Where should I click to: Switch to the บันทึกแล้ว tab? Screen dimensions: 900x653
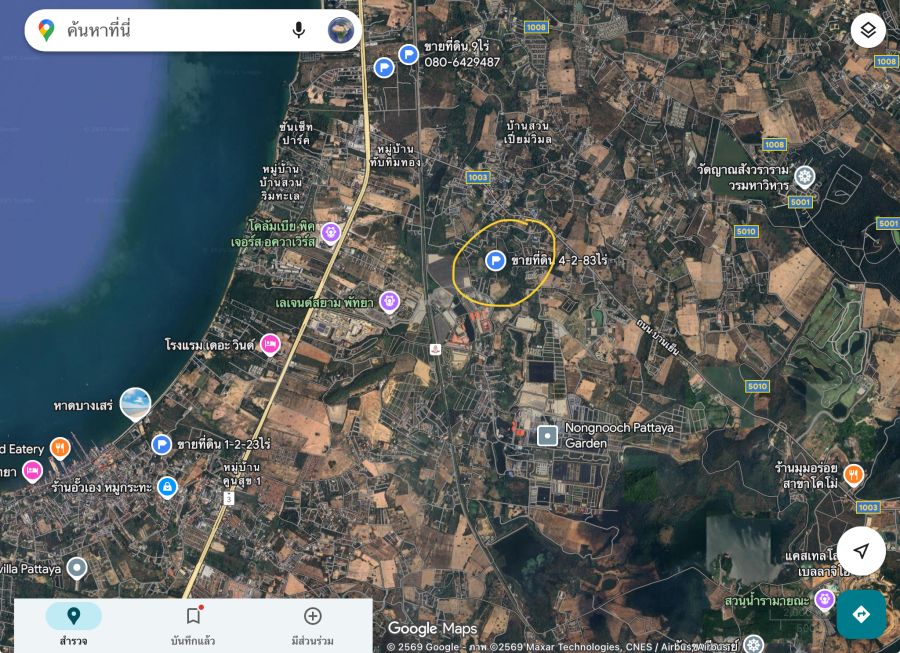pyautogui.click(x=193, y=624)
